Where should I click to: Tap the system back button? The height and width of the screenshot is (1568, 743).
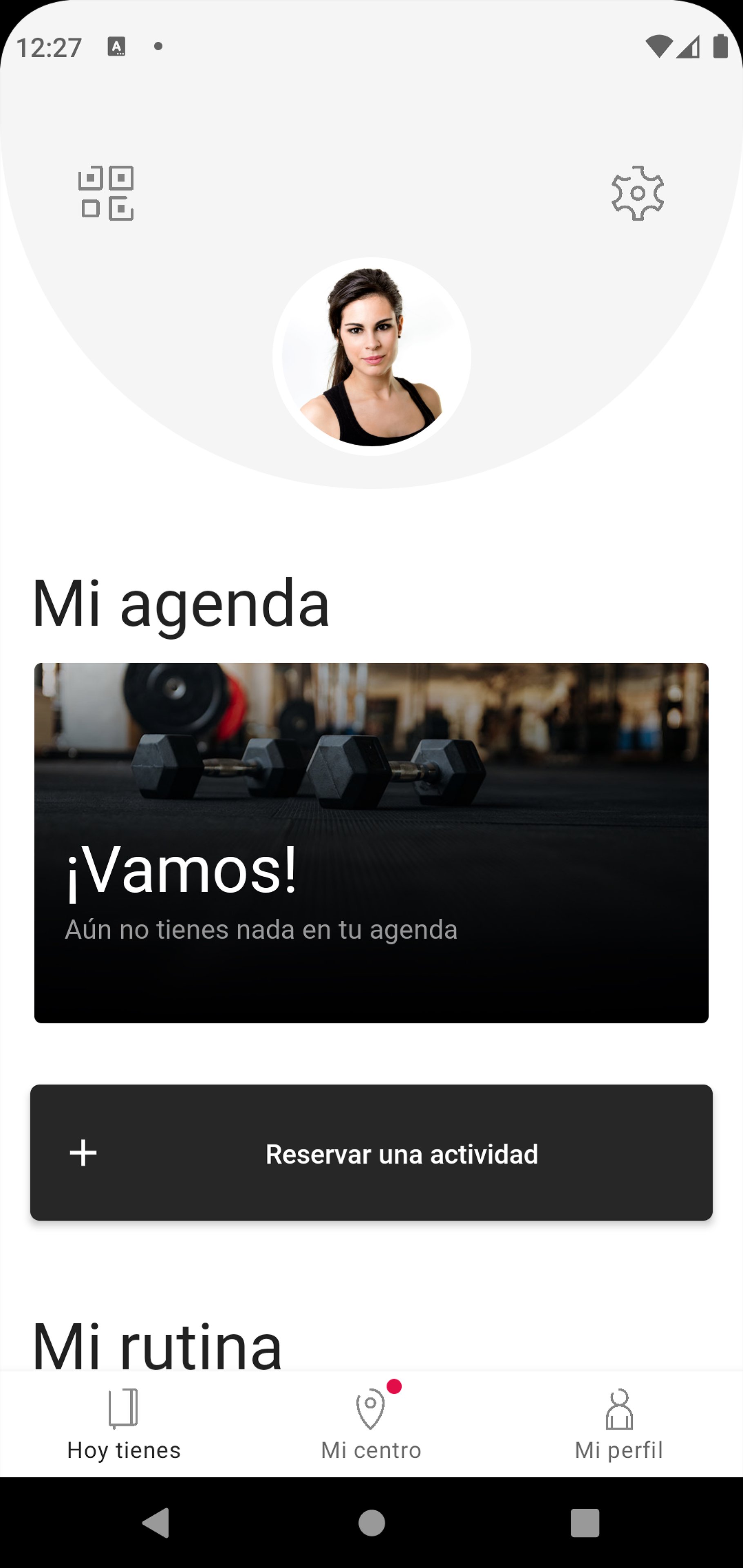[156, 1523]
